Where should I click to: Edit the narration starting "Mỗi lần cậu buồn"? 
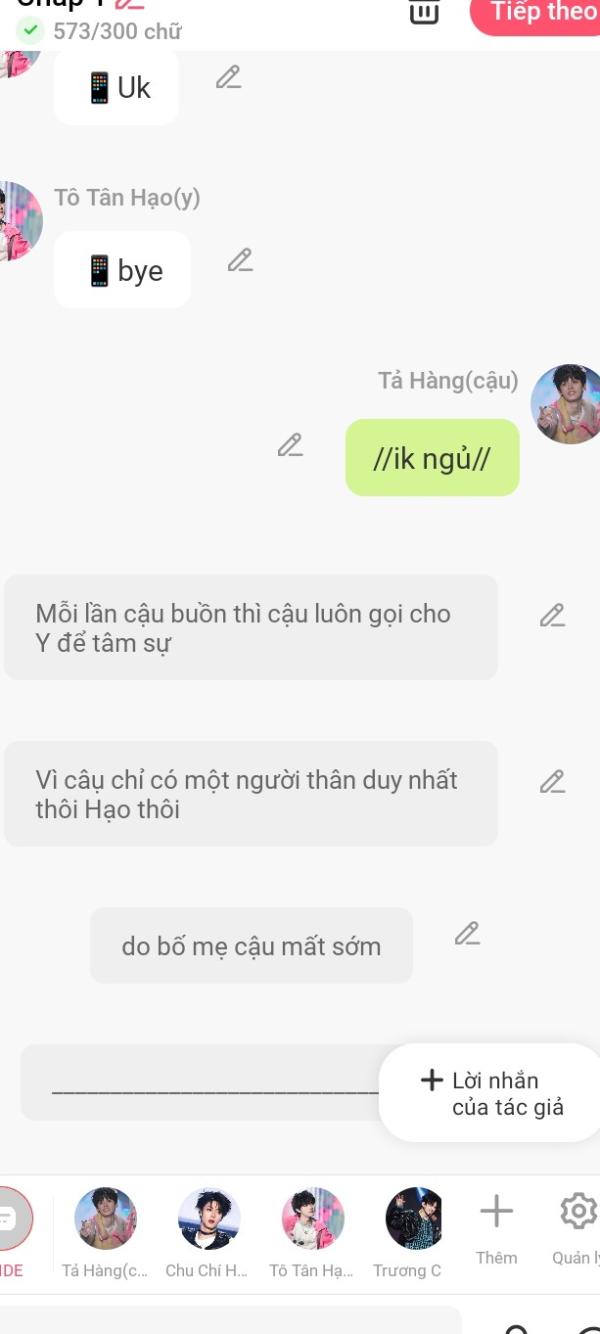[552, 616]
